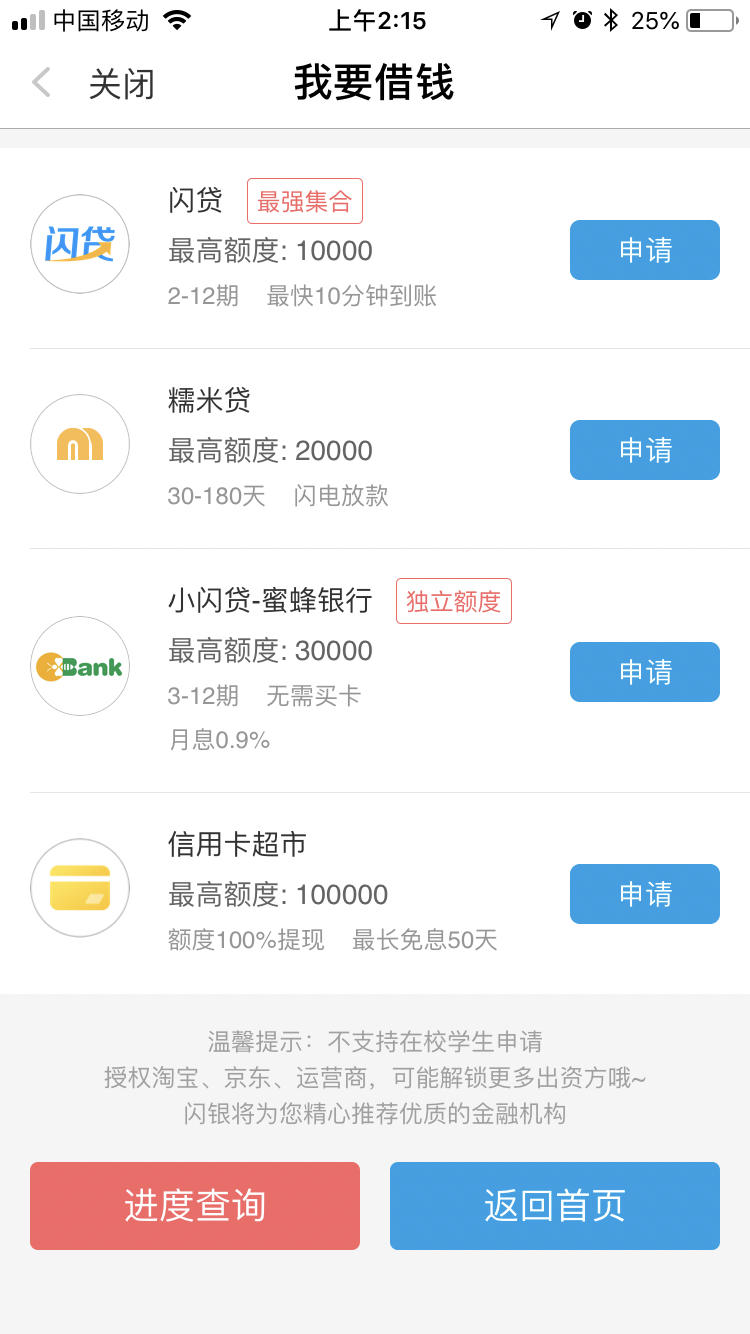This screenshot has height=1334, width=750.
Task: Tap 申请 for 信用卡超市
Action: point(645,894)
